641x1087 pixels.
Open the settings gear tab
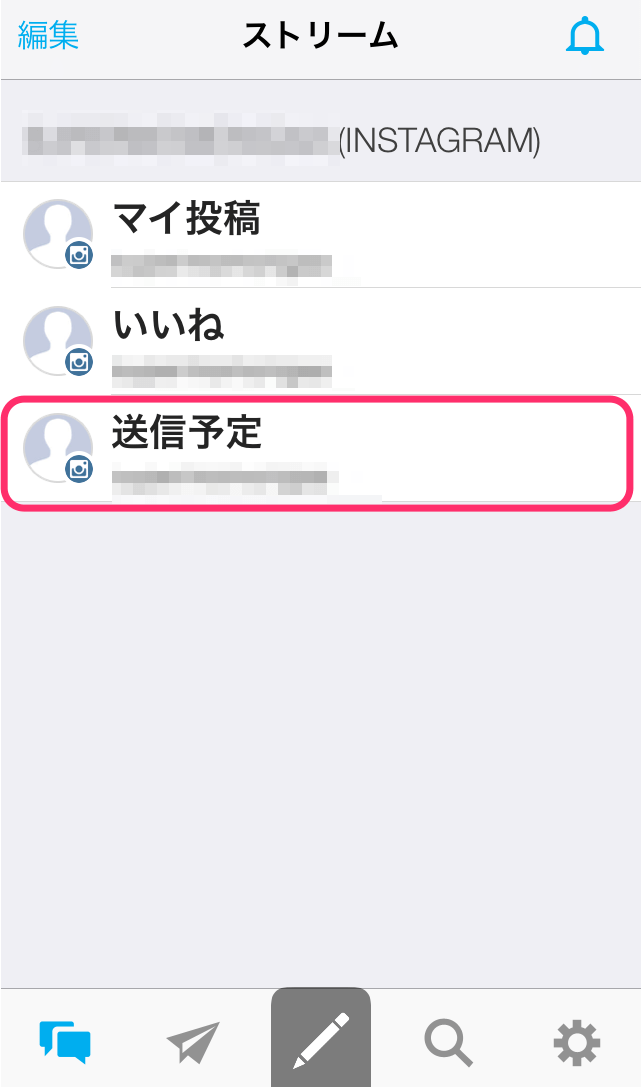[577, 1042]
